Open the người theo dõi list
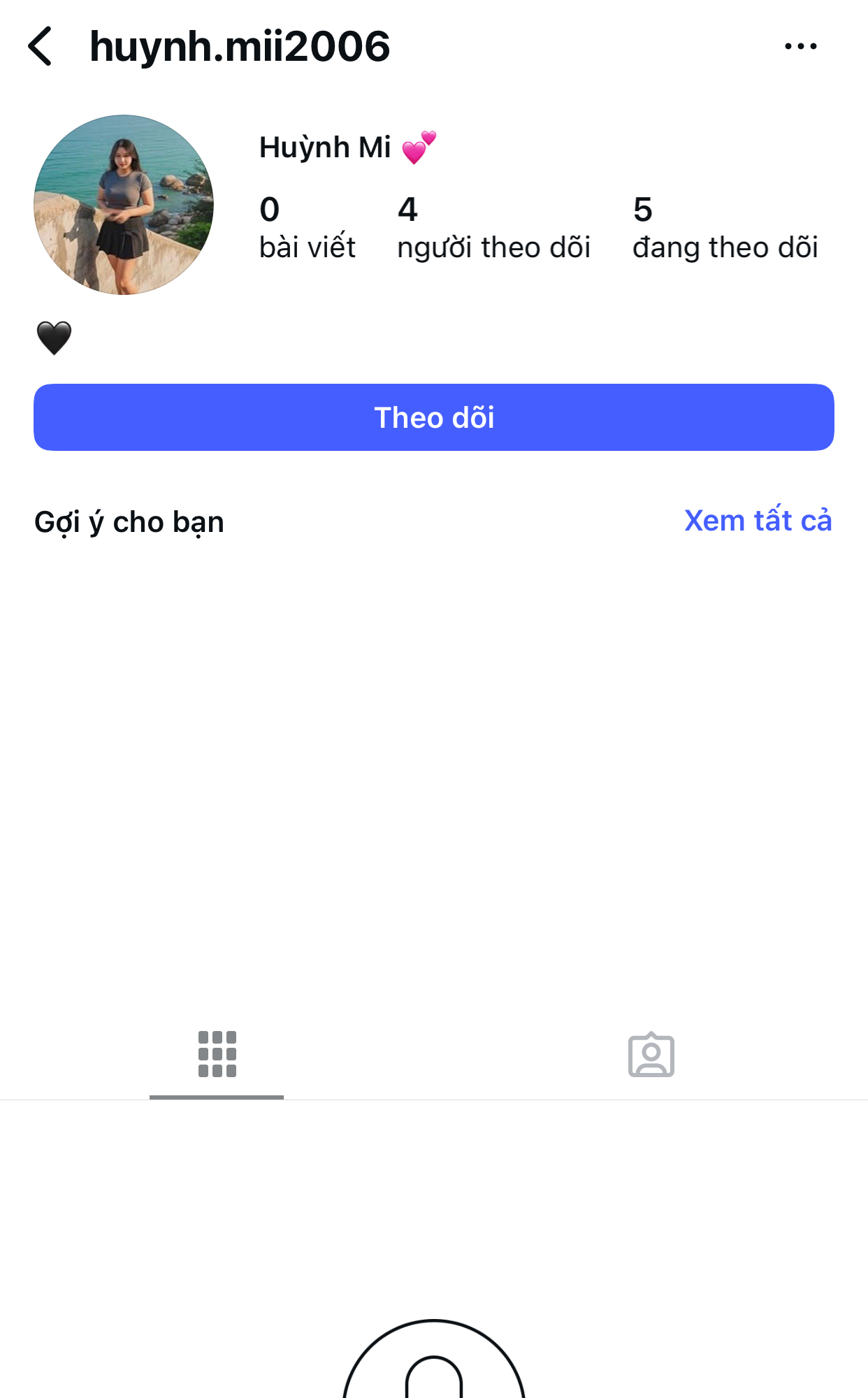 point(493,229)
